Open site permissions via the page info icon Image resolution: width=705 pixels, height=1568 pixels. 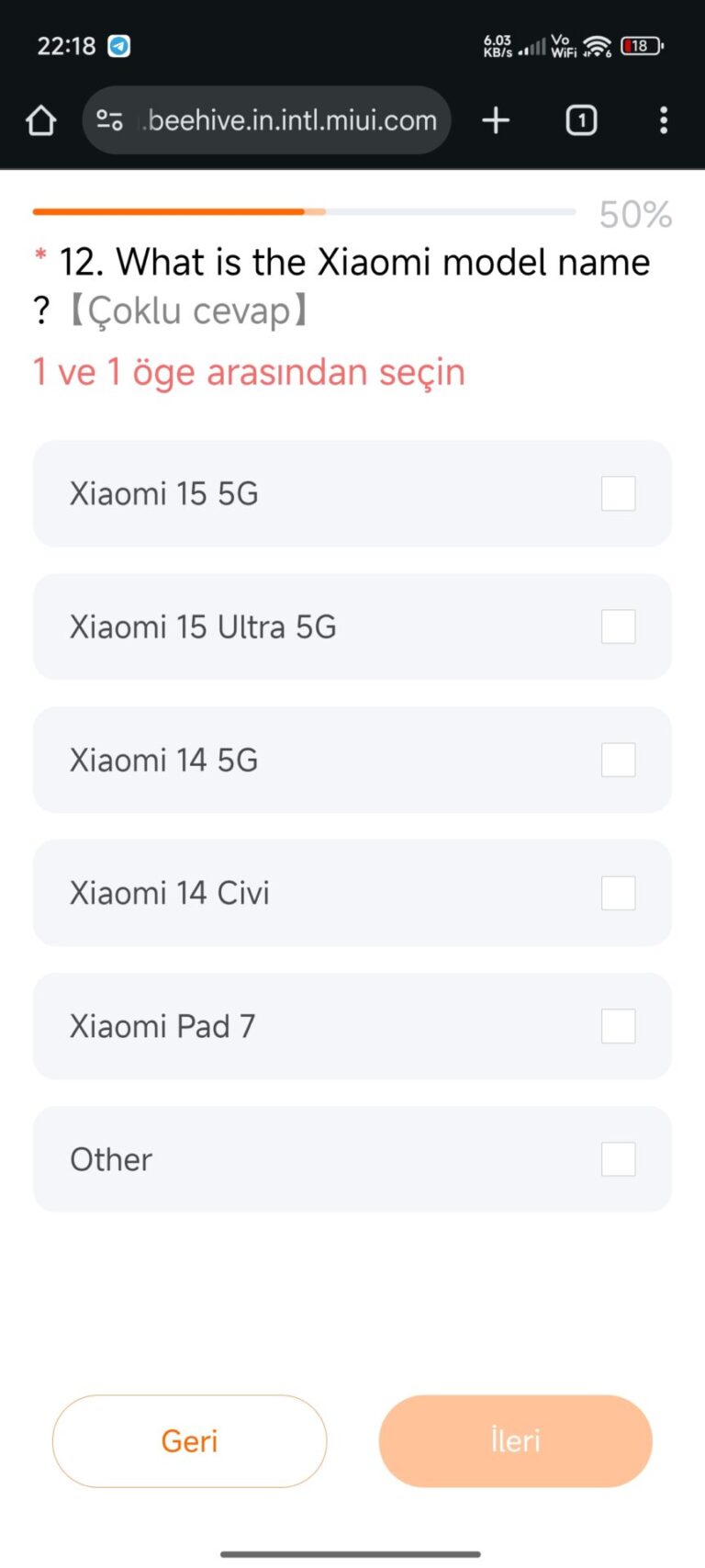click(109, 119)
